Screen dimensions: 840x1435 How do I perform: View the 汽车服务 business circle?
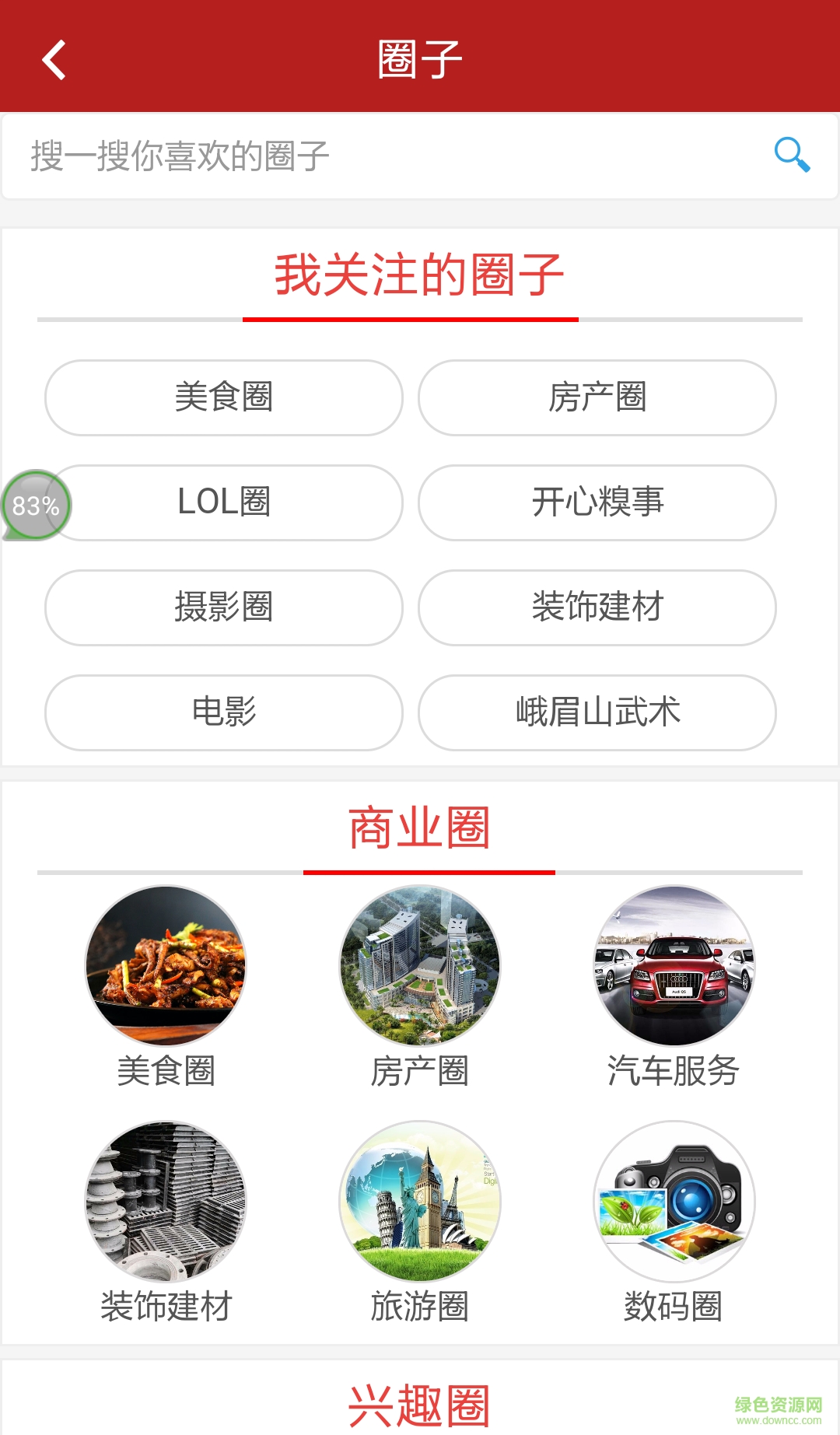pyautogui.click(x=674, y=966)
